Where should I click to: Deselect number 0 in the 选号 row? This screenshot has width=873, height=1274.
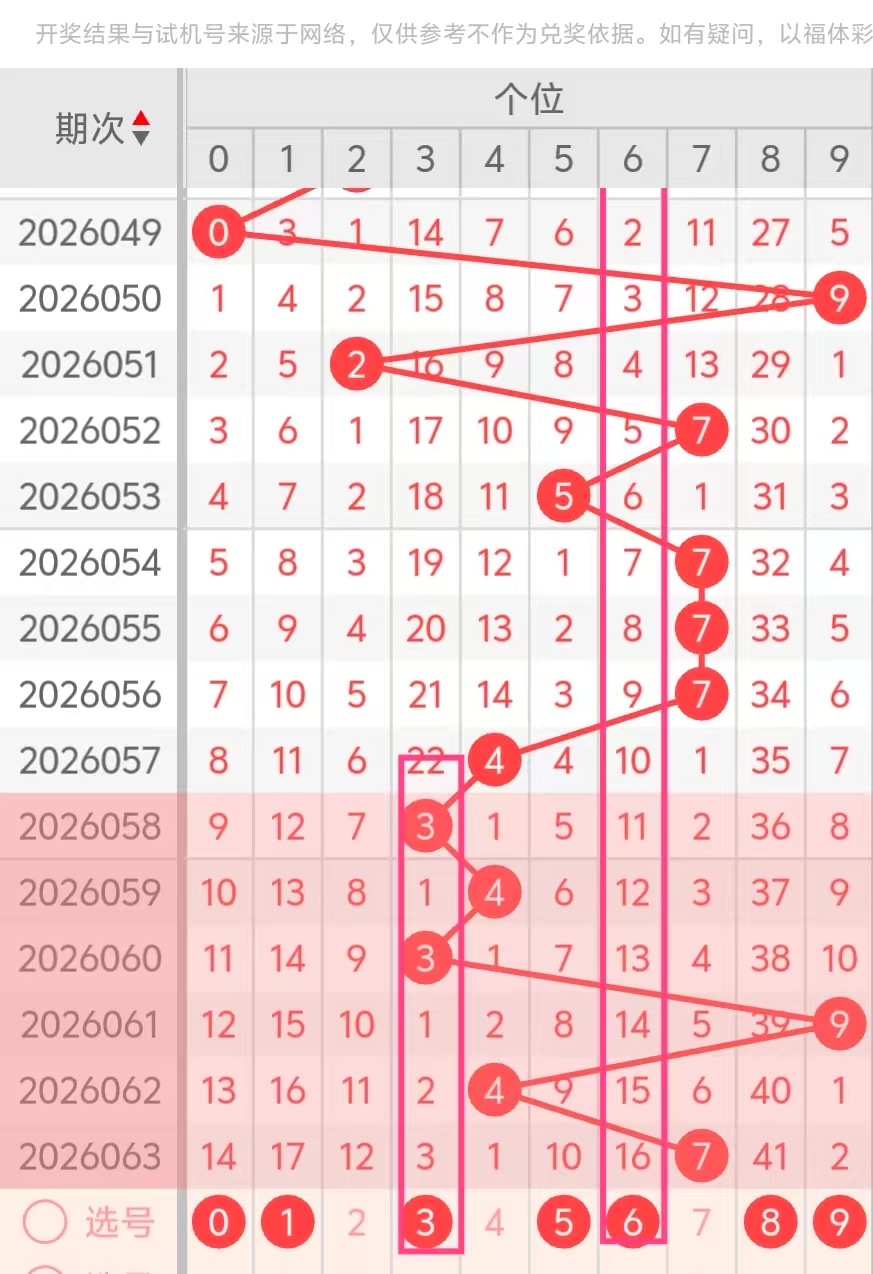tap(218, 1222)
